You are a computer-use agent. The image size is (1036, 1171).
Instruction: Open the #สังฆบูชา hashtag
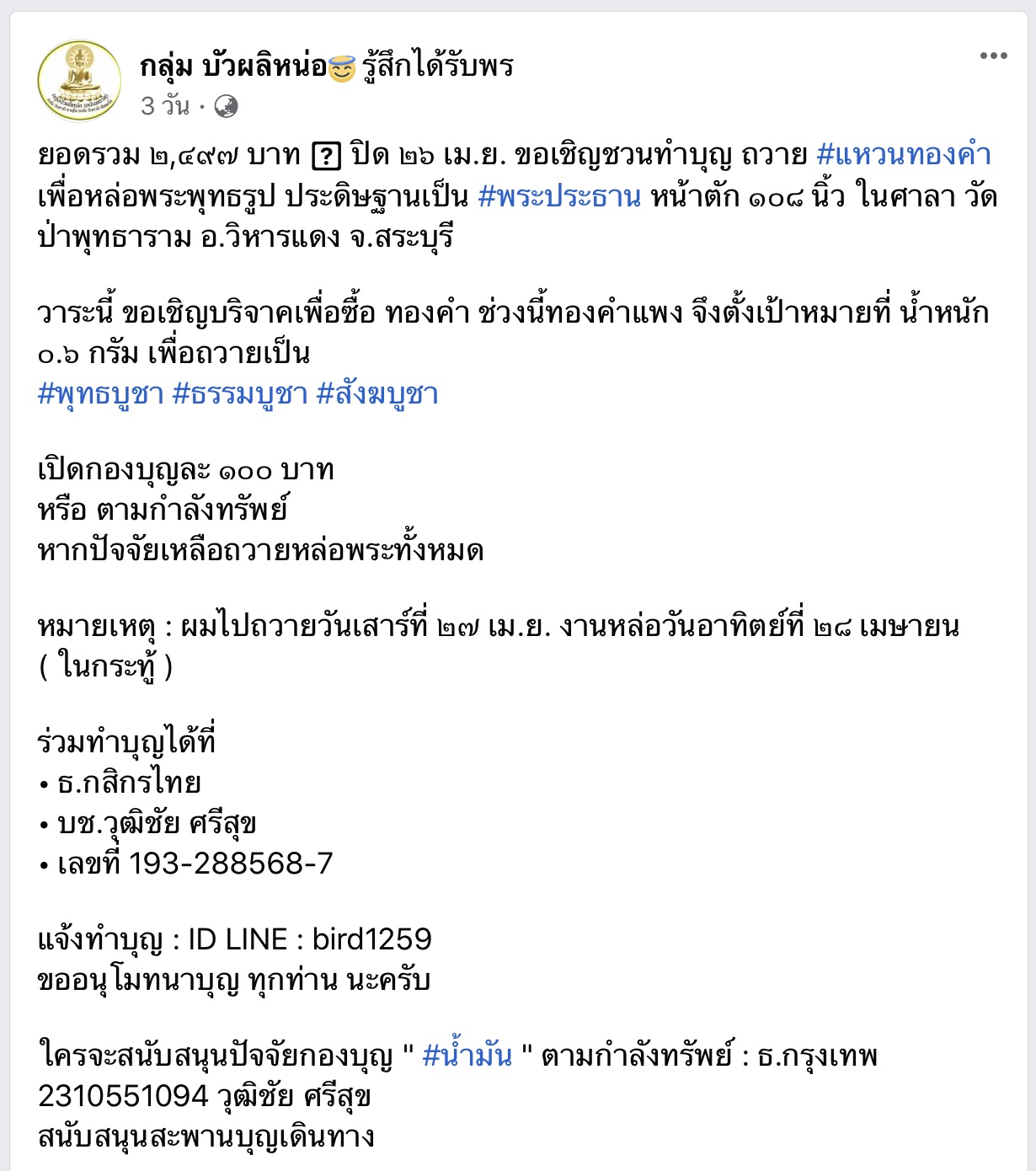[377, 393]
